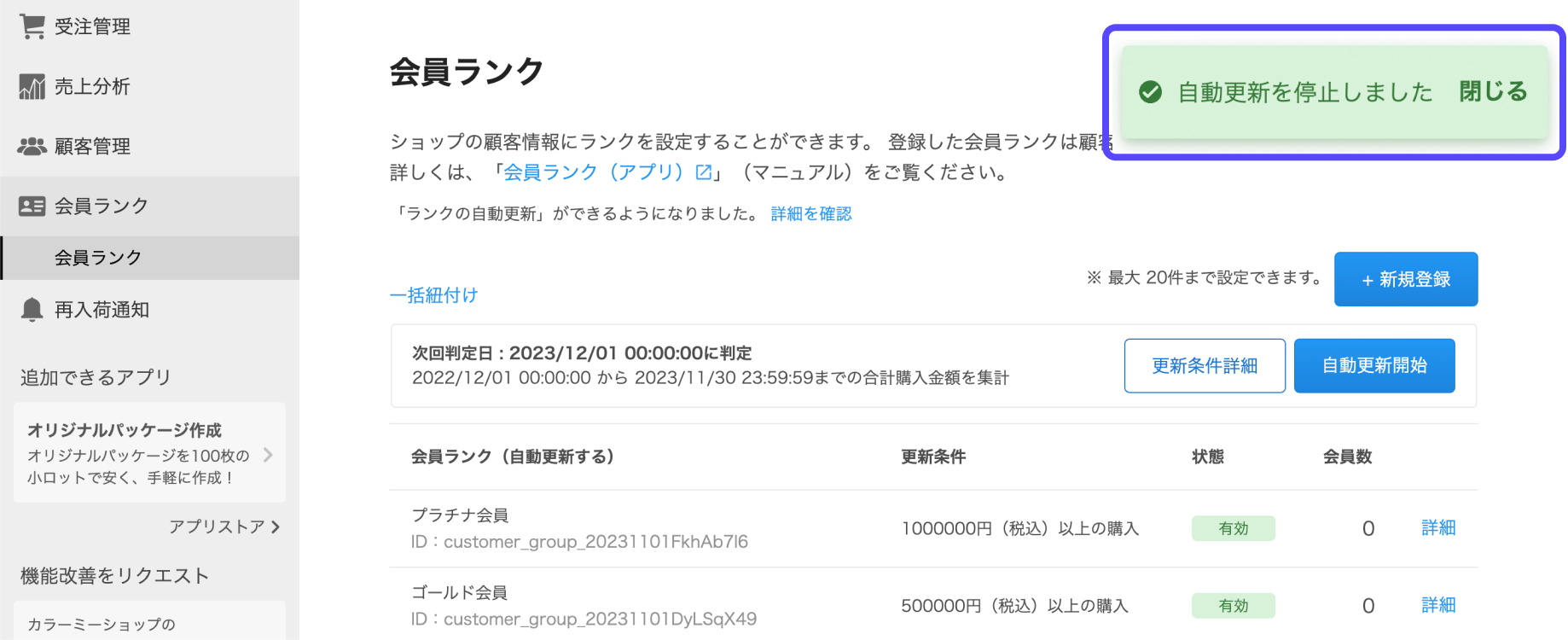Open 受注管理 in the sidebar
The width and height of the screenshot is (1568, 640).
click(x=92, y=26)
